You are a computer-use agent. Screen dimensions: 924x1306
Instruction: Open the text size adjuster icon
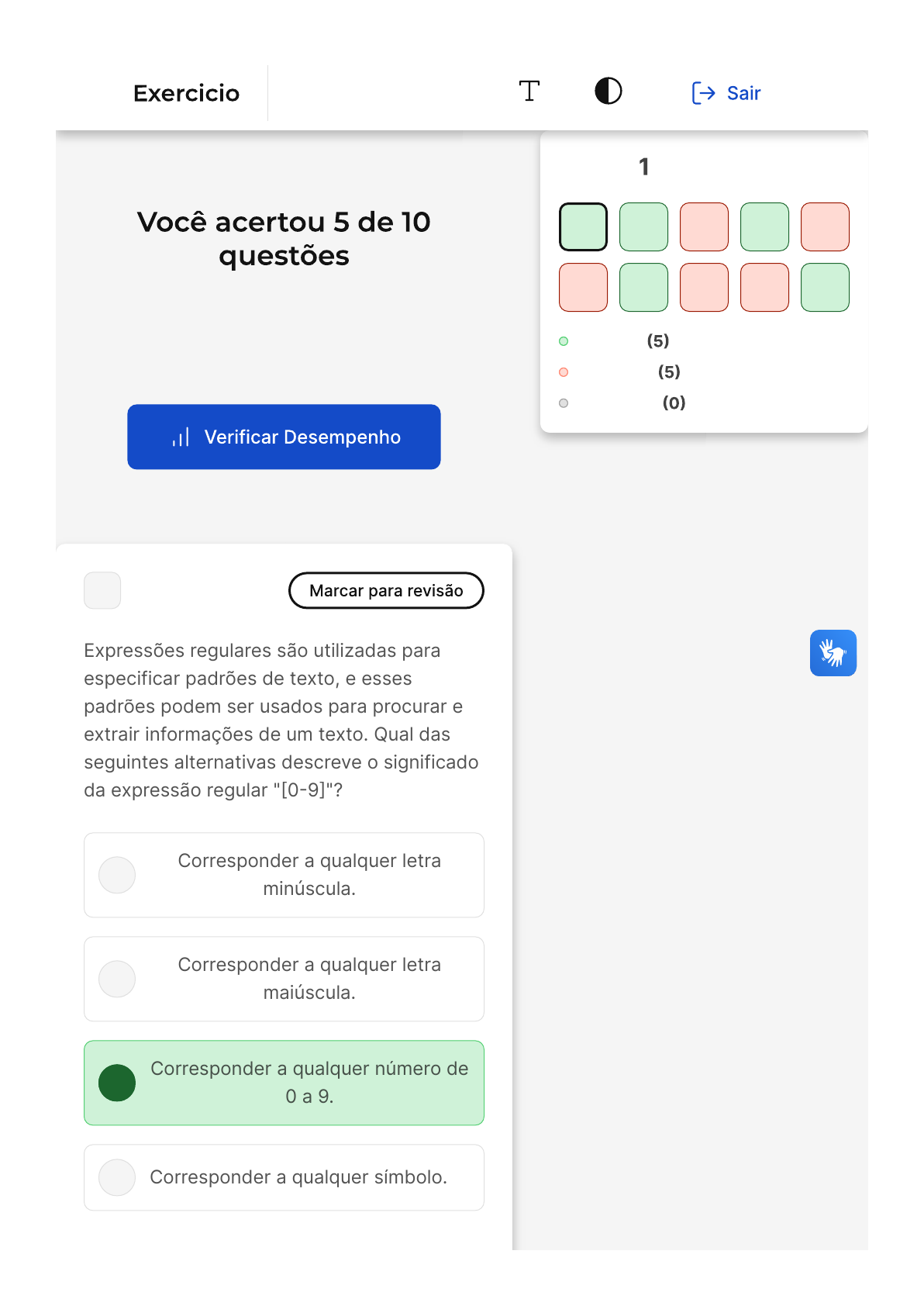[529, 92]
